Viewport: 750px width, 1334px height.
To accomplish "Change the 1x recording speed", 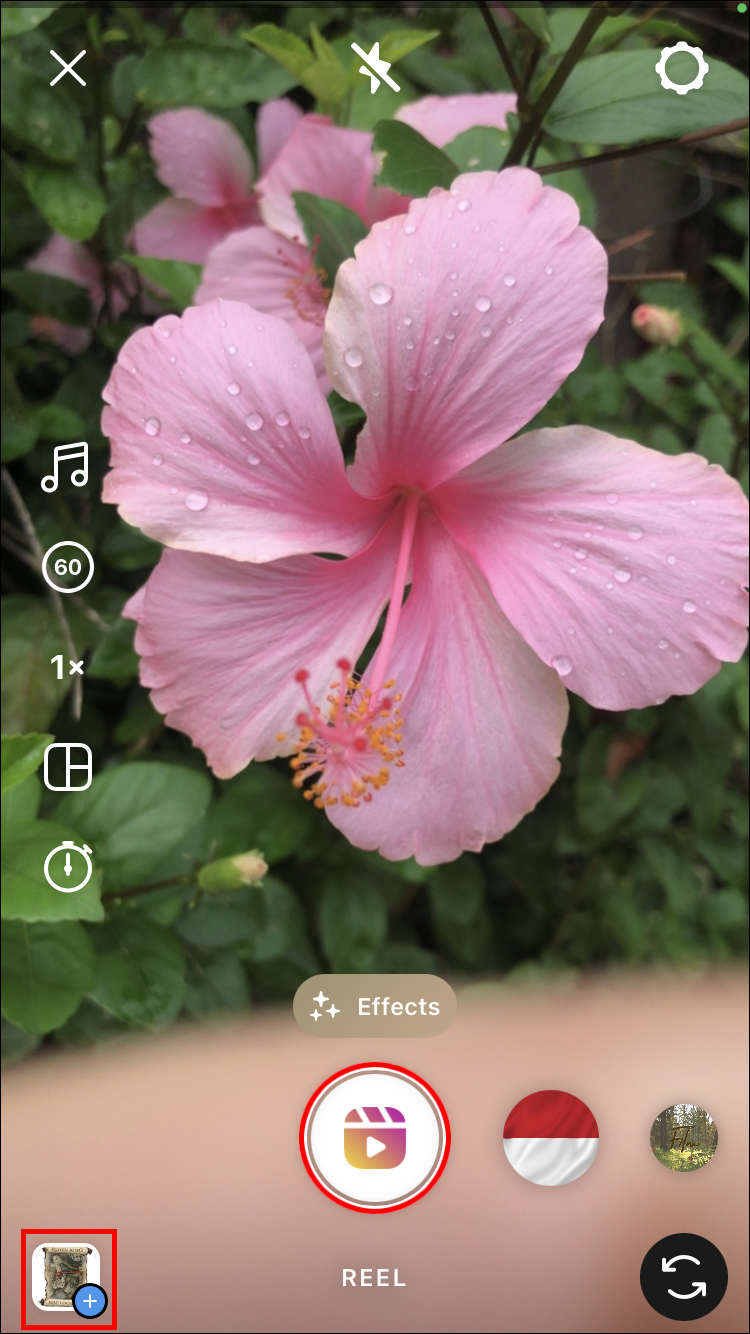I will tap(67, 668).
